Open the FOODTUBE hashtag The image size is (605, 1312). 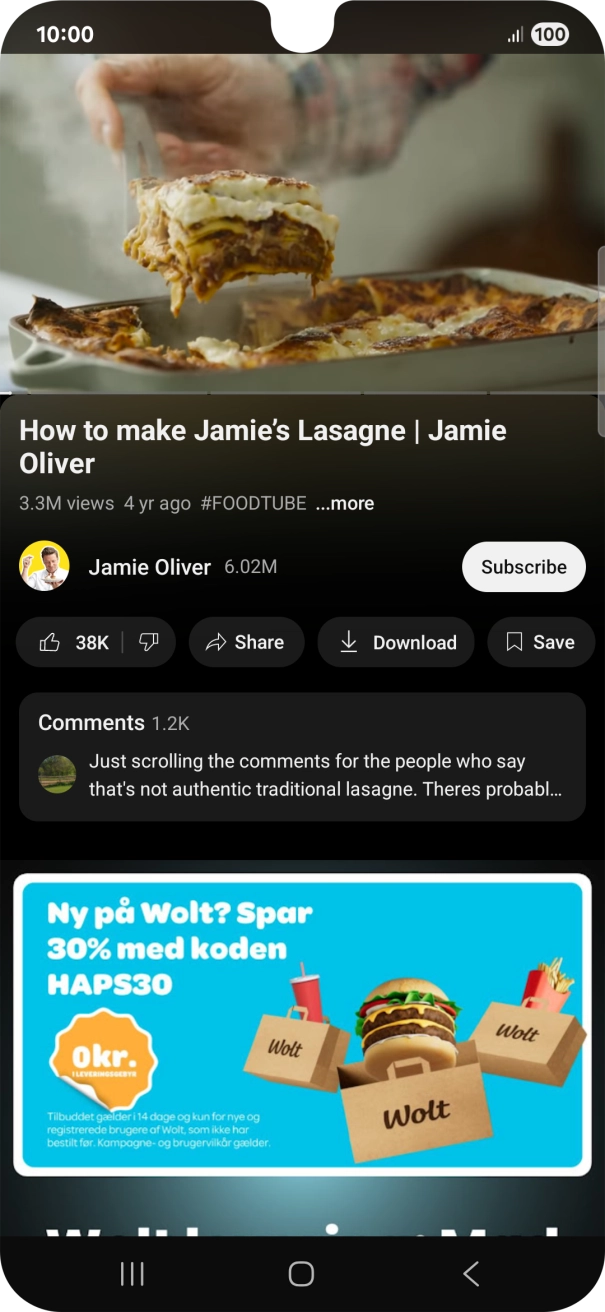tap(253, 504)
